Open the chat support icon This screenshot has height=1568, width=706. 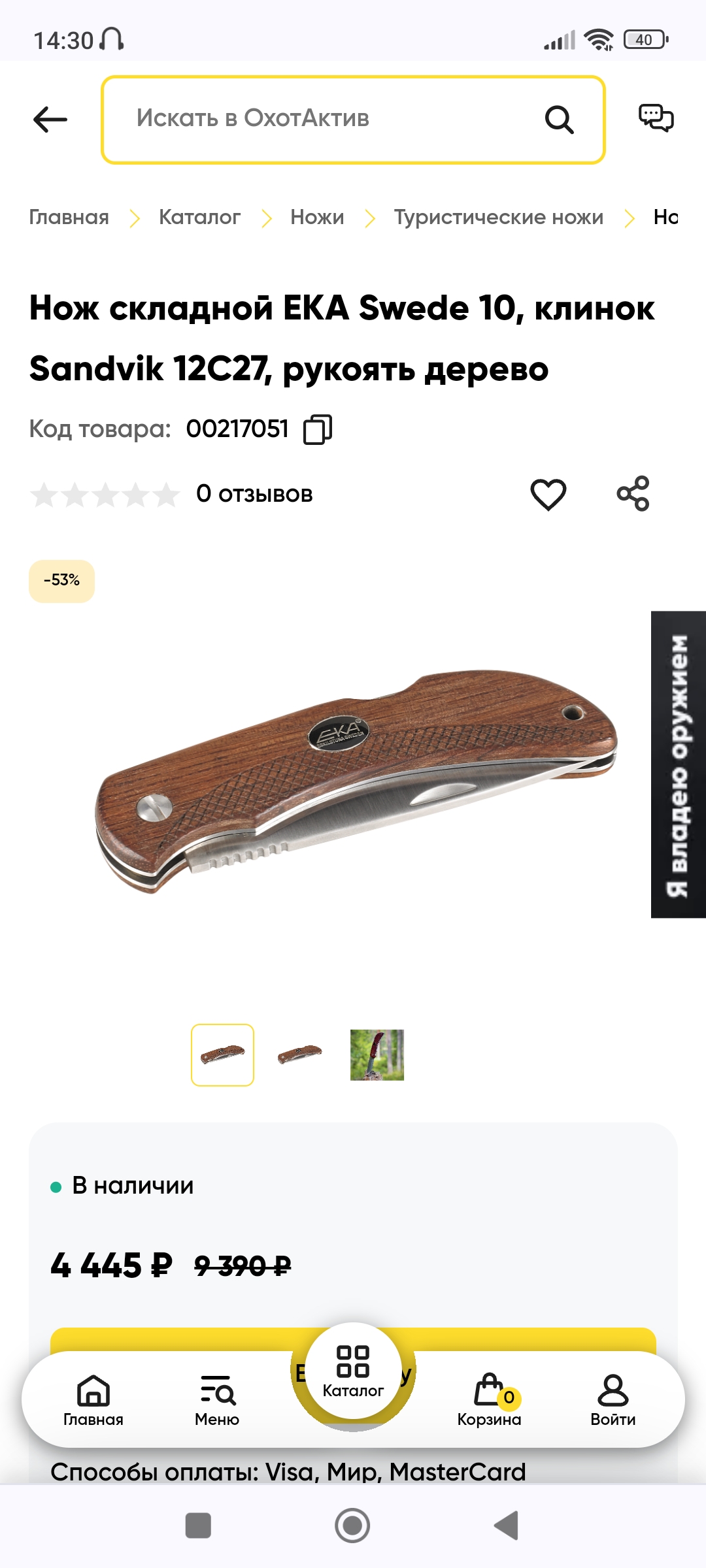(656, 118)
